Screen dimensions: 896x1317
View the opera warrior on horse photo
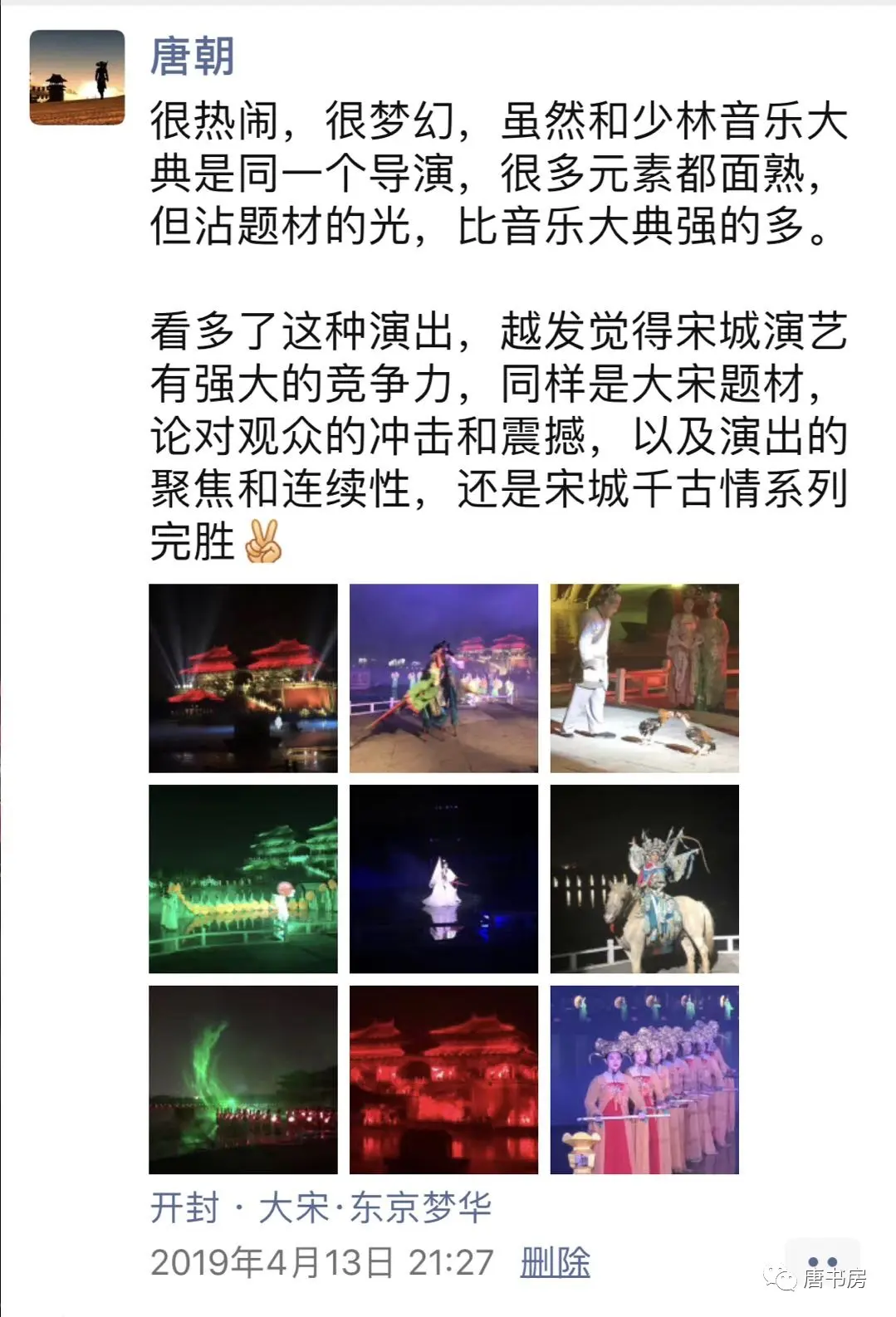pos(644,879)
